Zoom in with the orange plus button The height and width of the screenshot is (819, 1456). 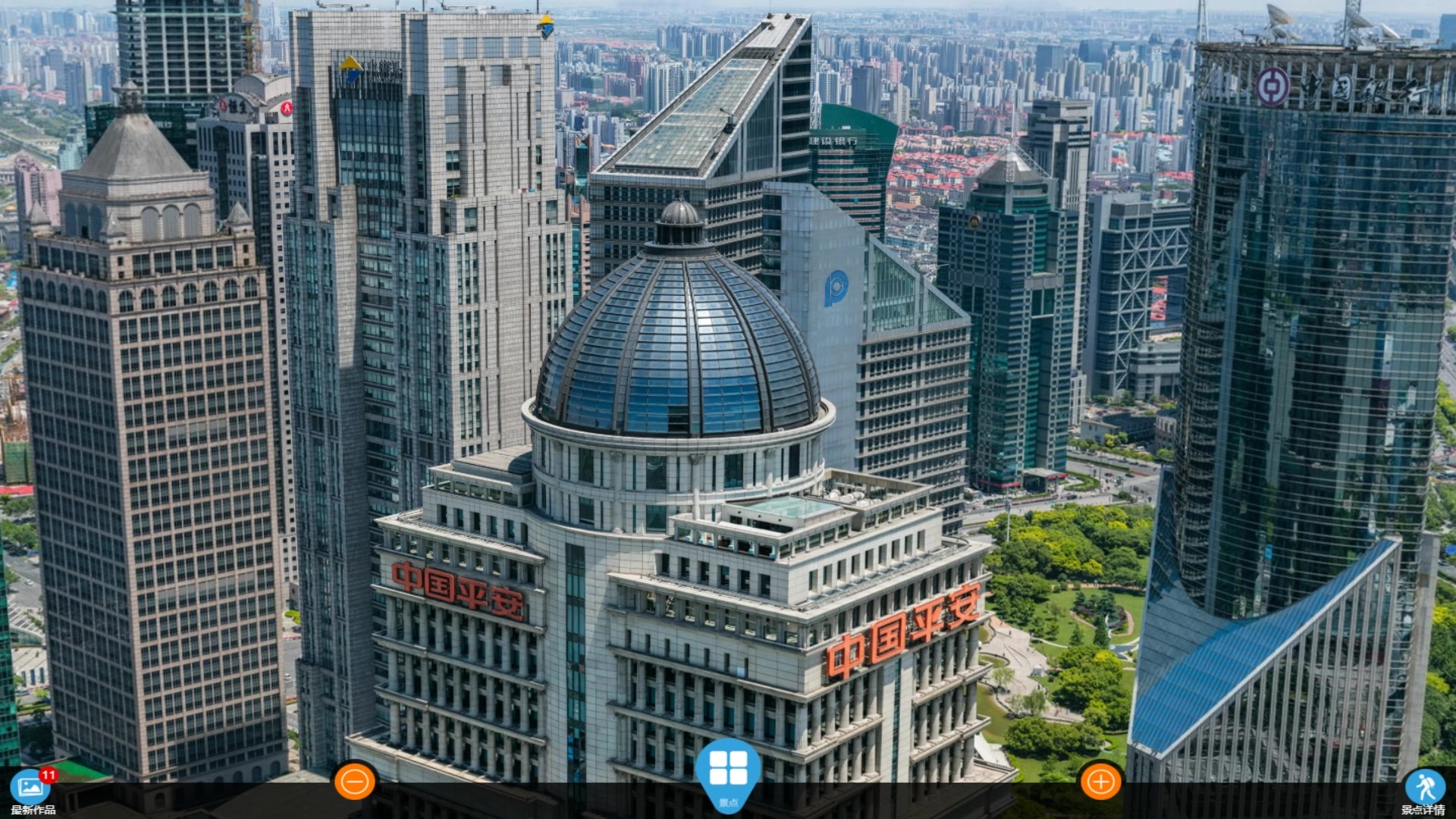(x=1100, y=781)
